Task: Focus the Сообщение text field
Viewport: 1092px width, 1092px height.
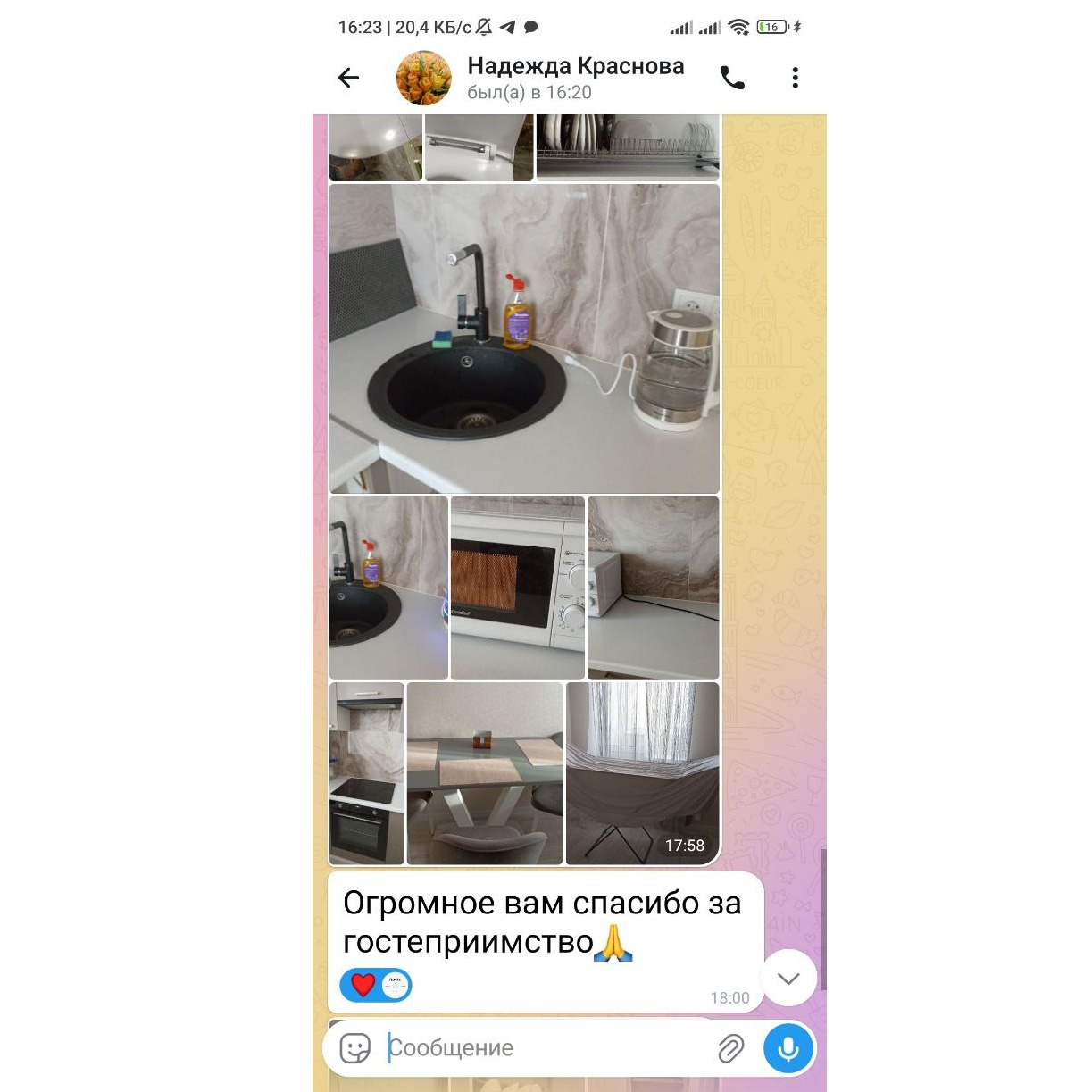Action: [545, 1047]
